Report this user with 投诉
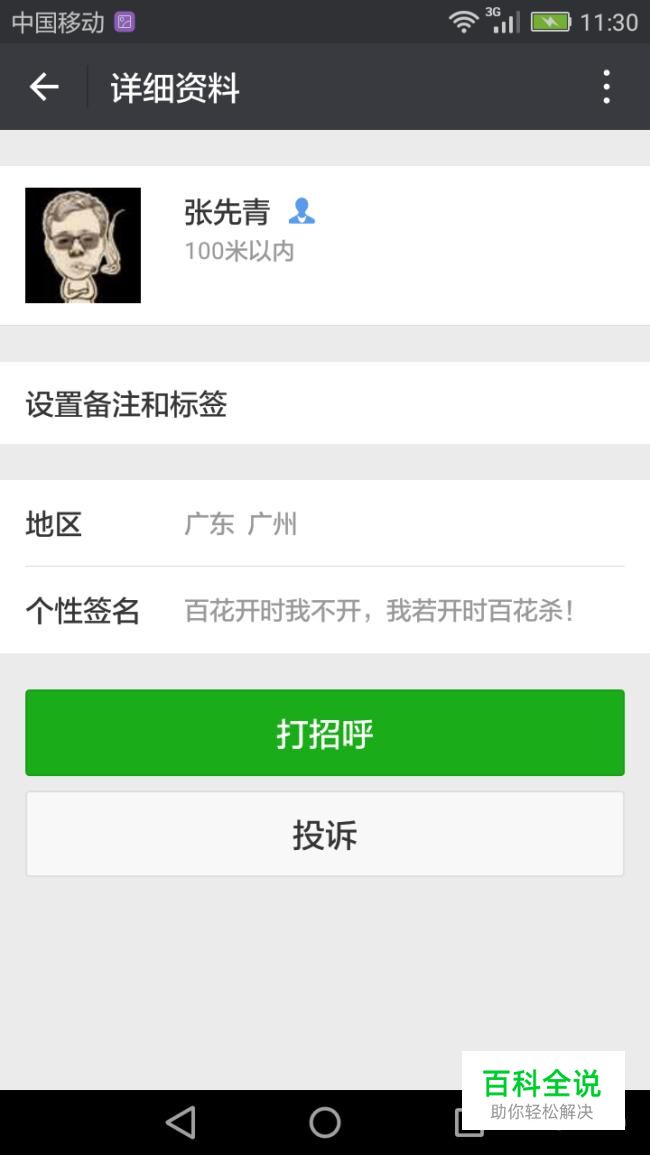Viewport: 650px width, 1155px height. [325, 834]
